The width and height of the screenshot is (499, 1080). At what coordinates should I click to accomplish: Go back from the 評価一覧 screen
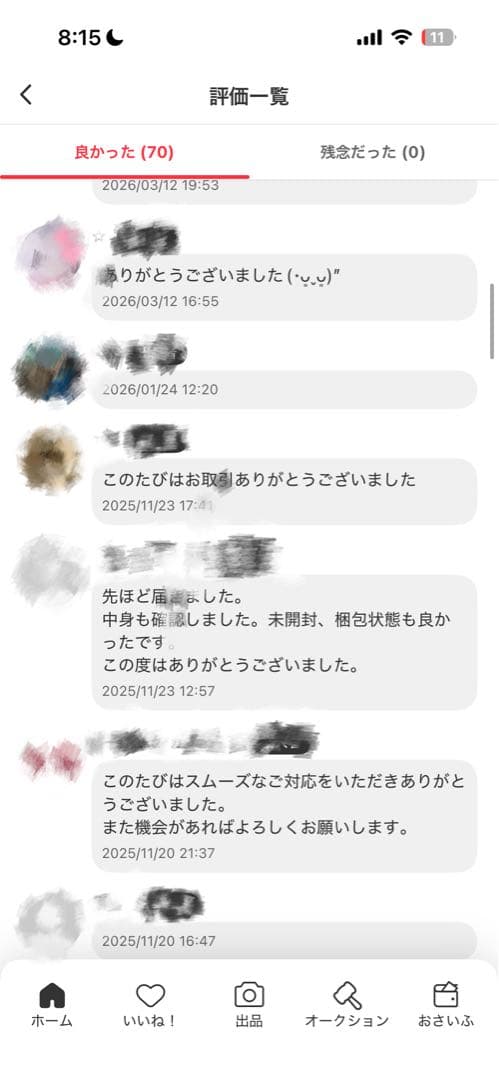pos(26,95)
